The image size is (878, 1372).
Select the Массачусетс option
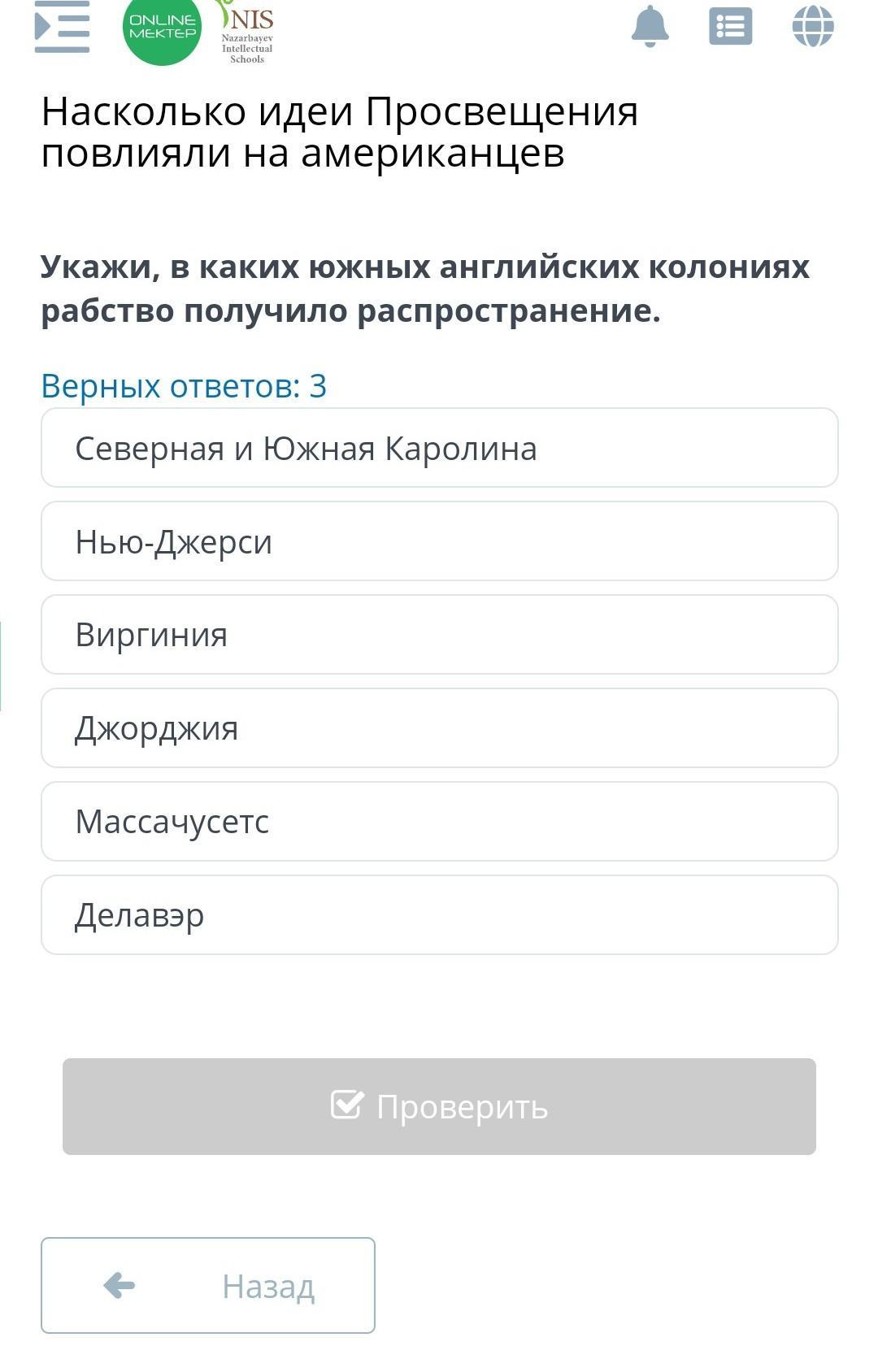[440, 822]
